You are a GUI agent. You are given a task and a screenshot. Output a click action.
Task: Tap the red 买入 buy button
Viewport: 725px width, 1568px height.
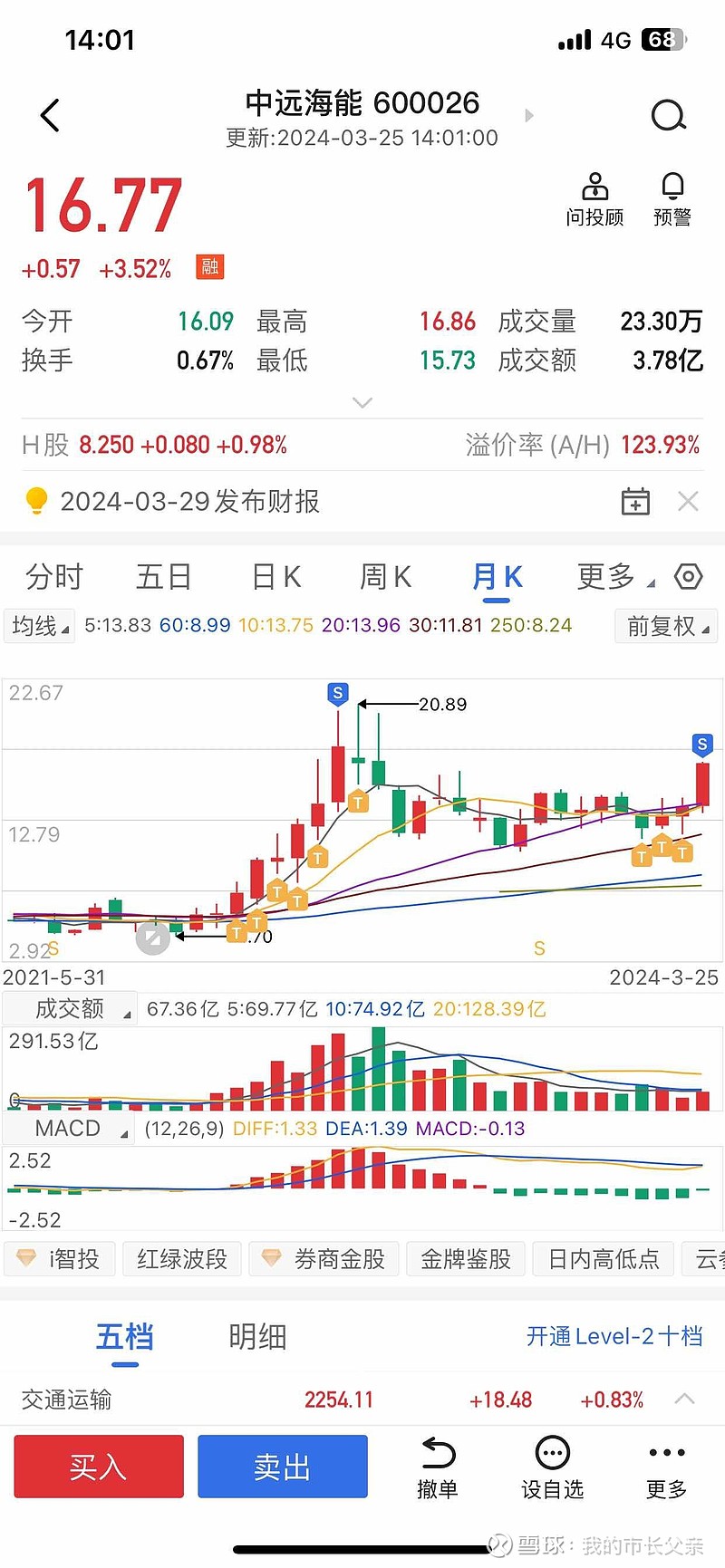click(x=98, y=1466)
